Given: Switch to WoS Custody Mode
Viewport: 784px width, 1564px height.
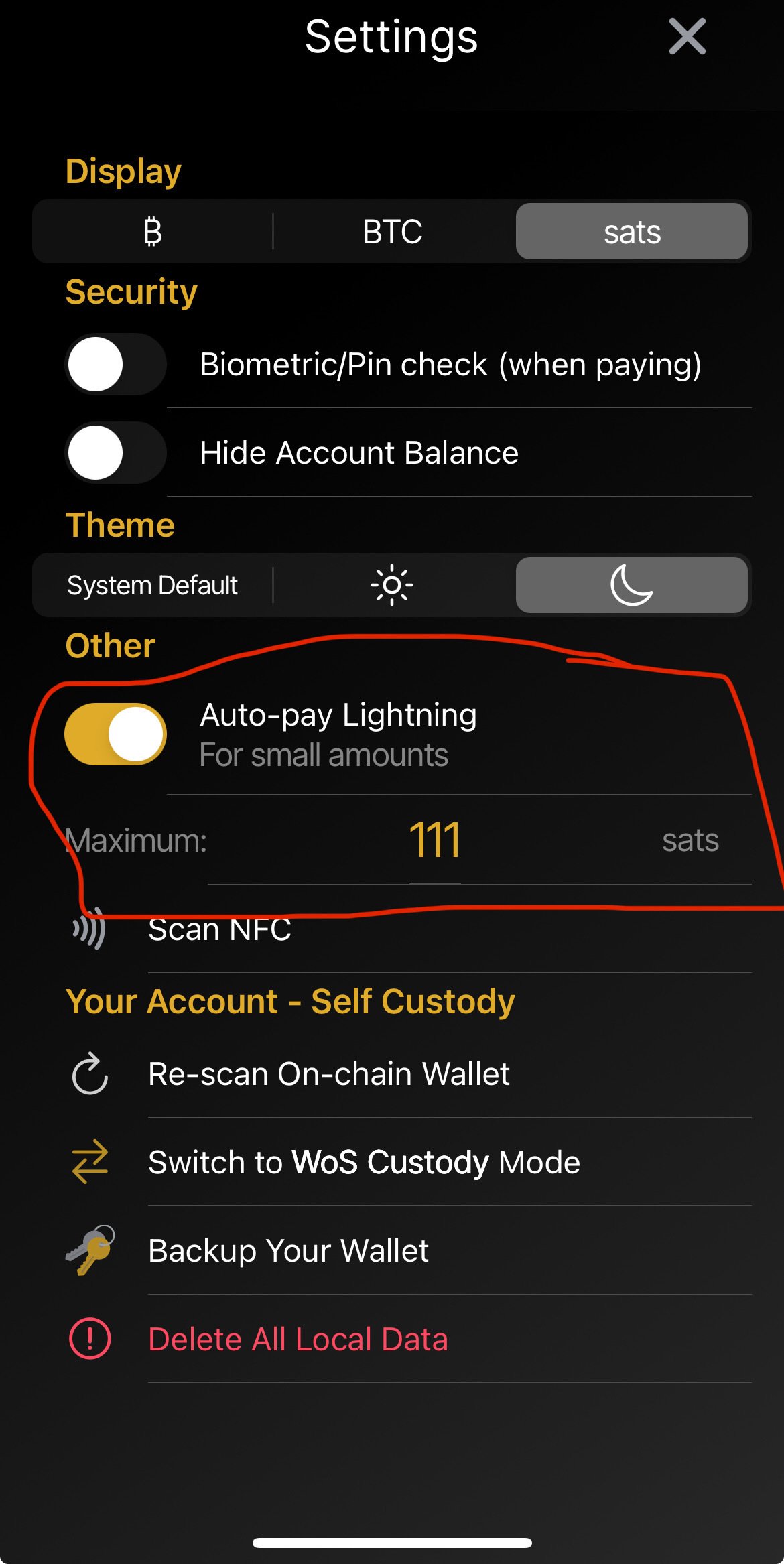Looking at the screenshot, I should pos(364,1162).
